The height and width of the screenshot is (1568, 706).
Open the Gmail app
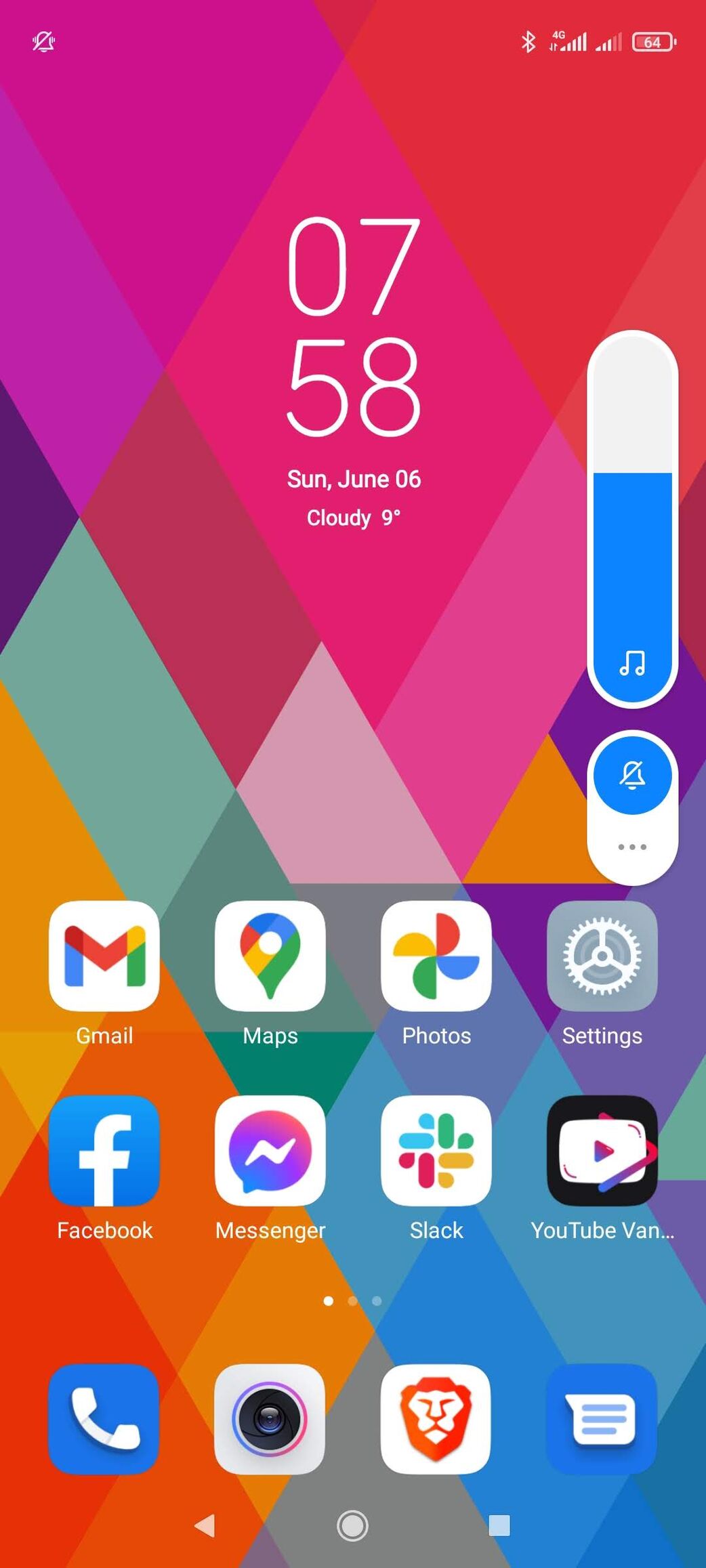104,956
